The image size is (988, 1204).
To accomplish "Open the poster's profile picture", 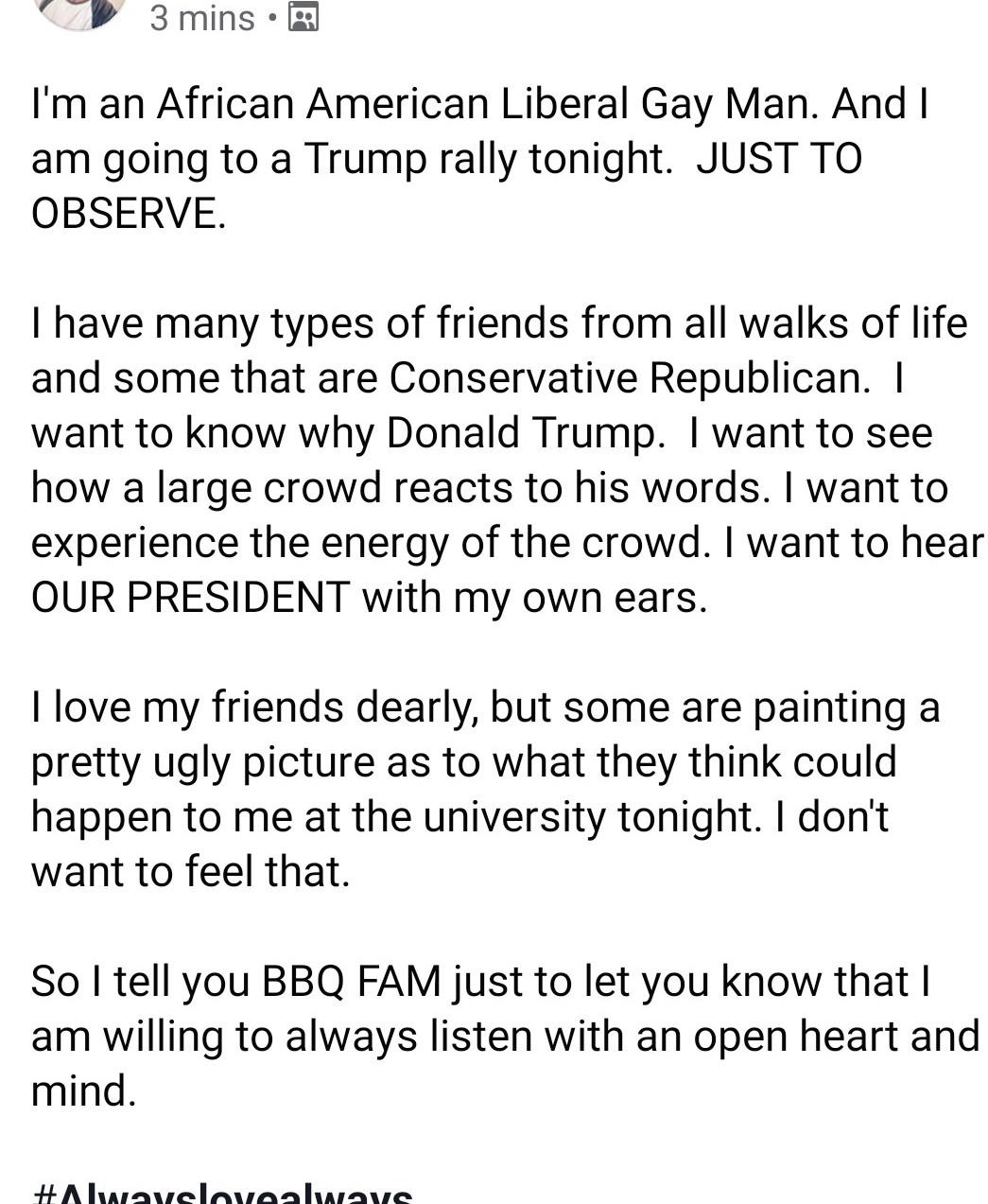I will (79, 11).
